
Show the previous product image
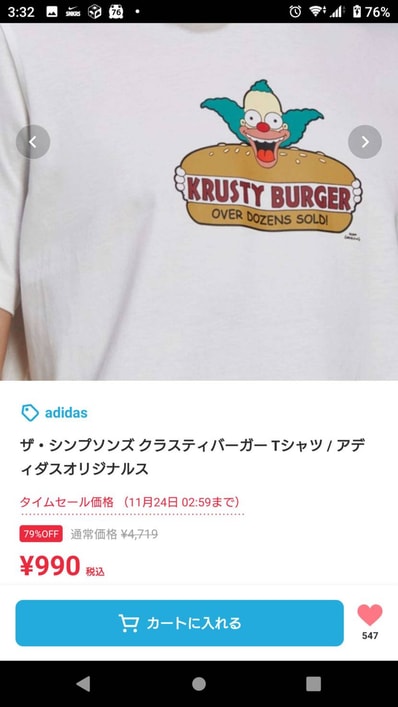click(33, 142)
